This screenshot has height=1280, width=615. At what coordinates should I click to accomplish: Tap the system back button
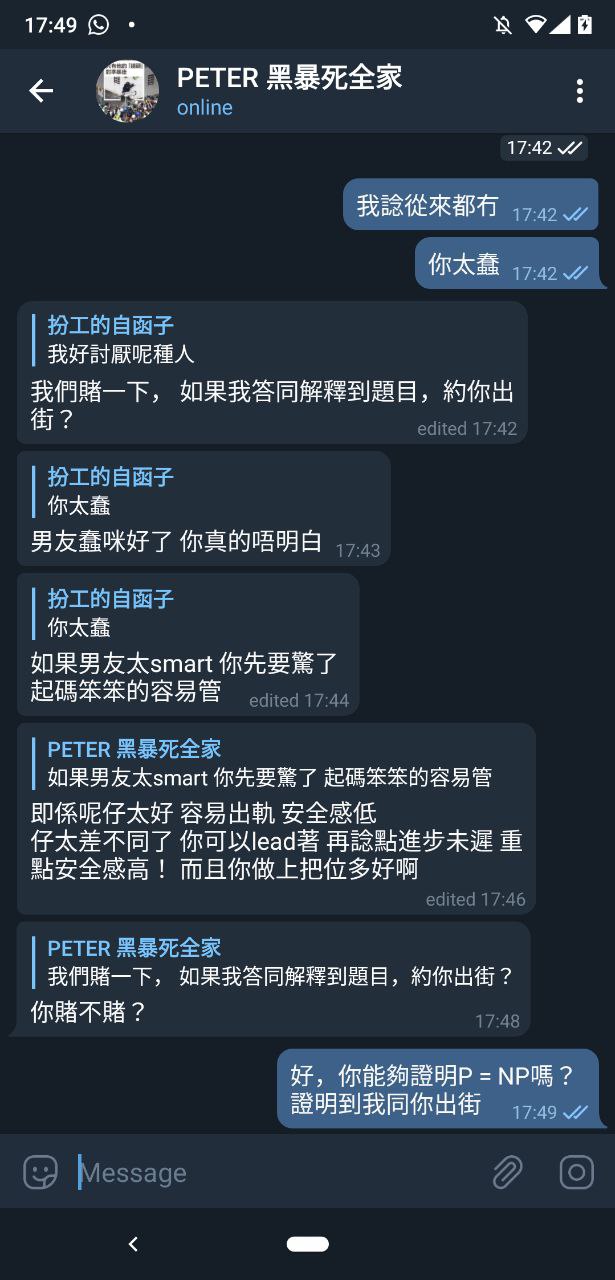[x=133, y=1244]
